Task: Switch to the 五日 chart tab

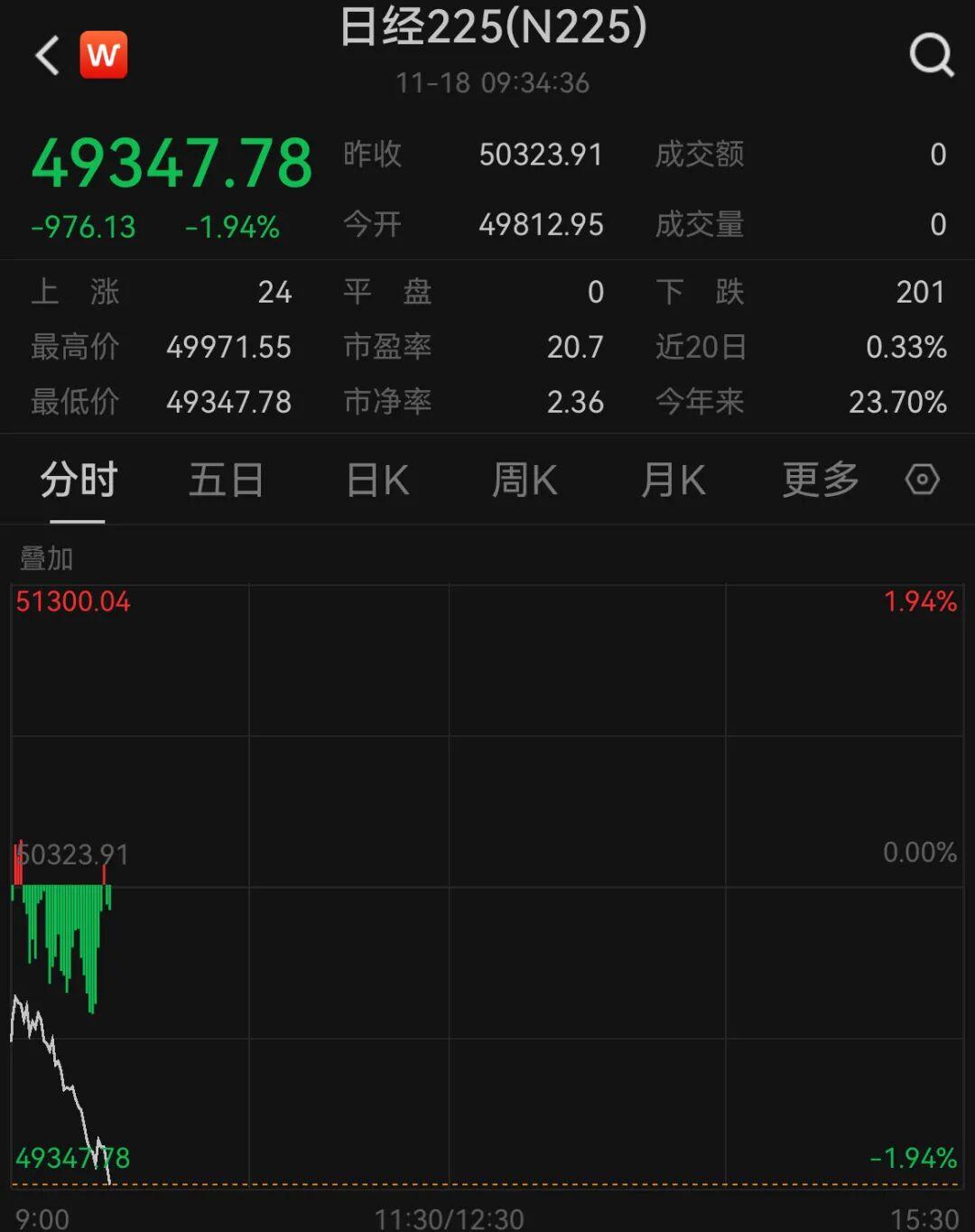Action: 226,480
